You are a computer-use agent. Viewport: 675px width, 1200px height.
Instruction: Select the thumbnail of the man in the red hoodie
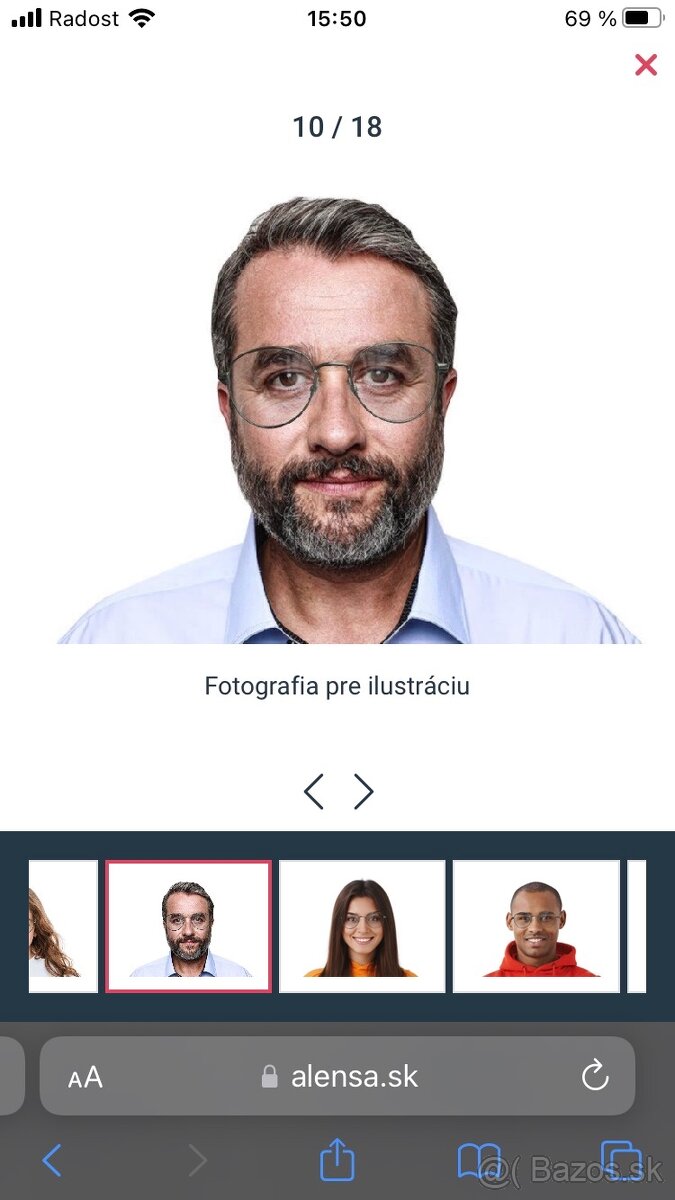(536, 926)
